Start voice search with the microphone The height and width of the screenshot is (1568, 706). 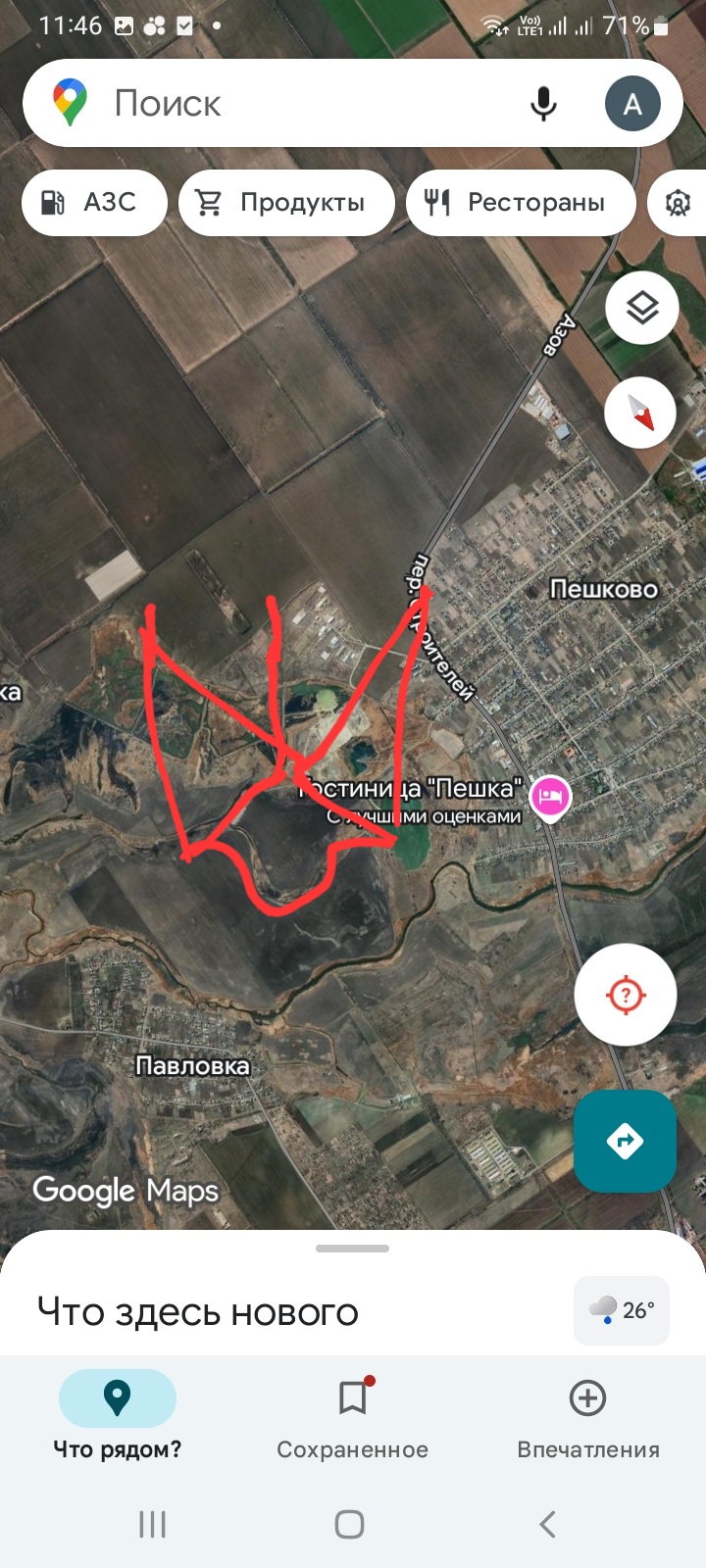coord(543,104)
